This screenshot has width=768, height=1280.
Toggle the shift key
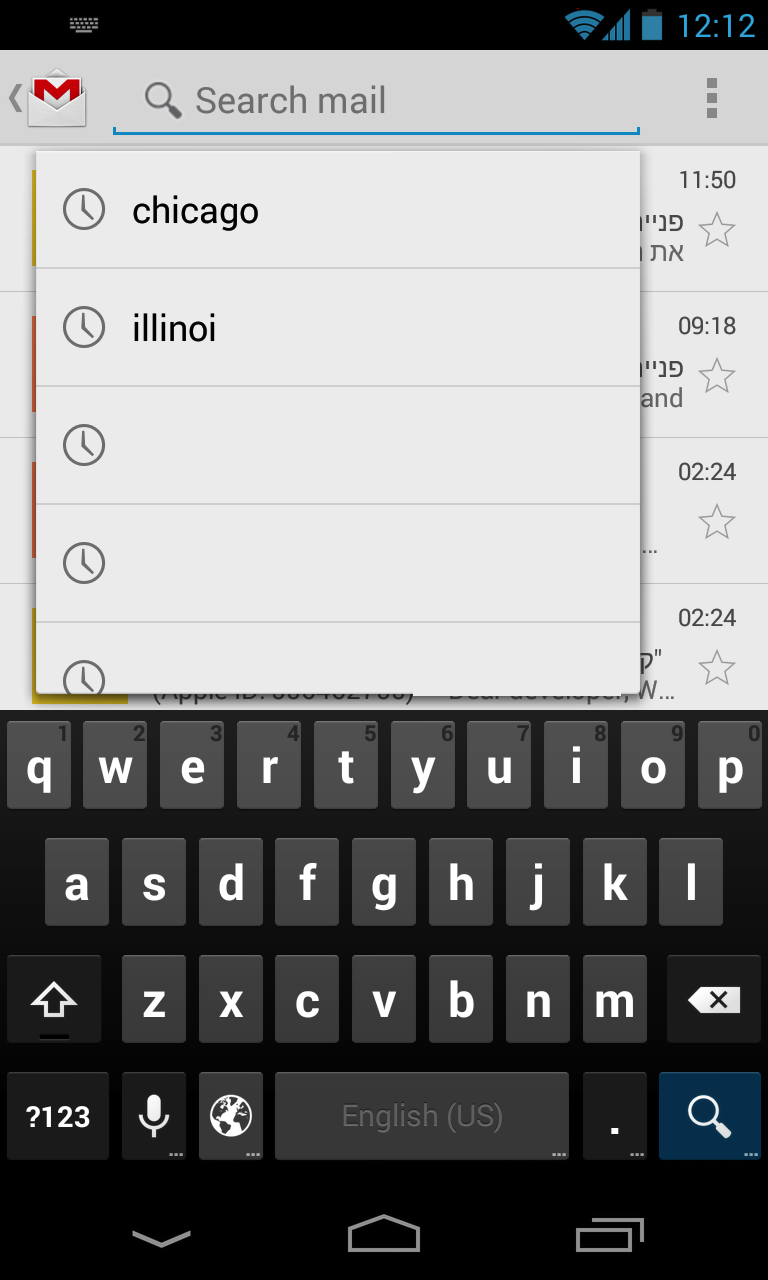[54, 1000]
